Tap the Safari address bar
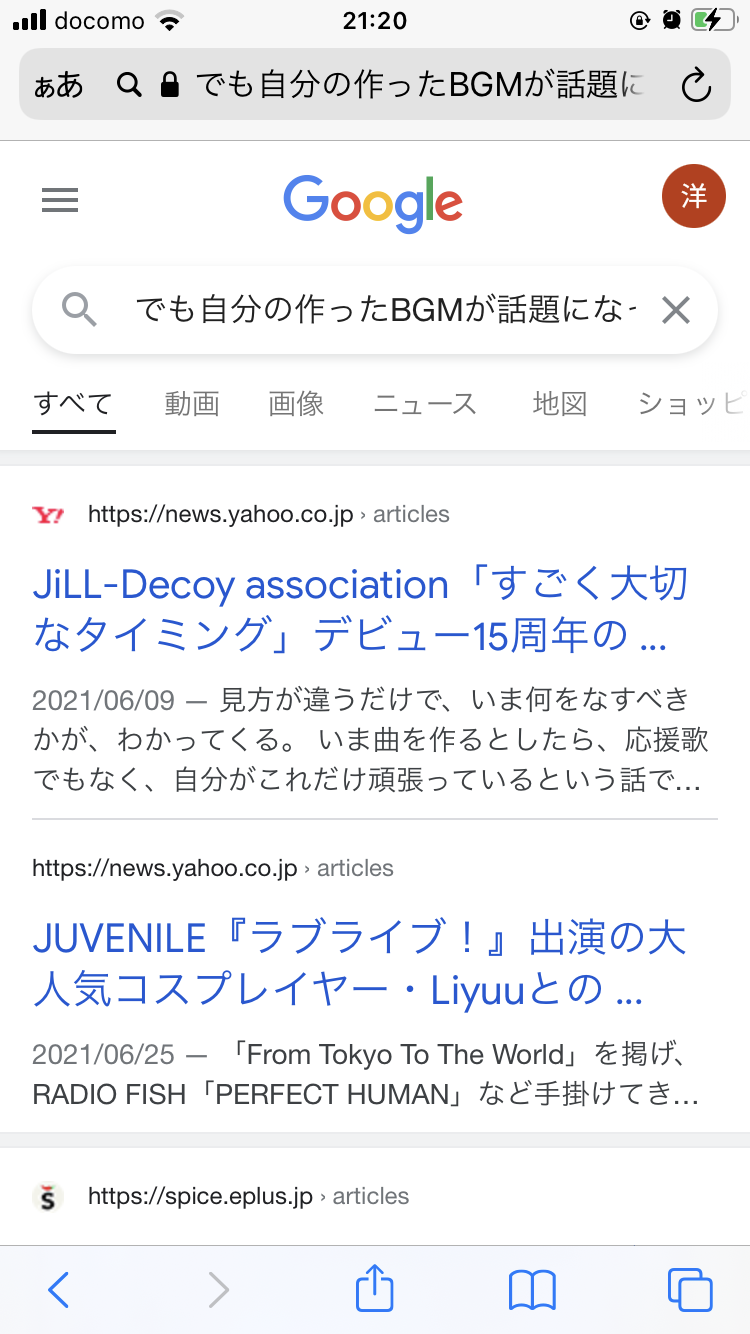 click(x=400, y=86)
